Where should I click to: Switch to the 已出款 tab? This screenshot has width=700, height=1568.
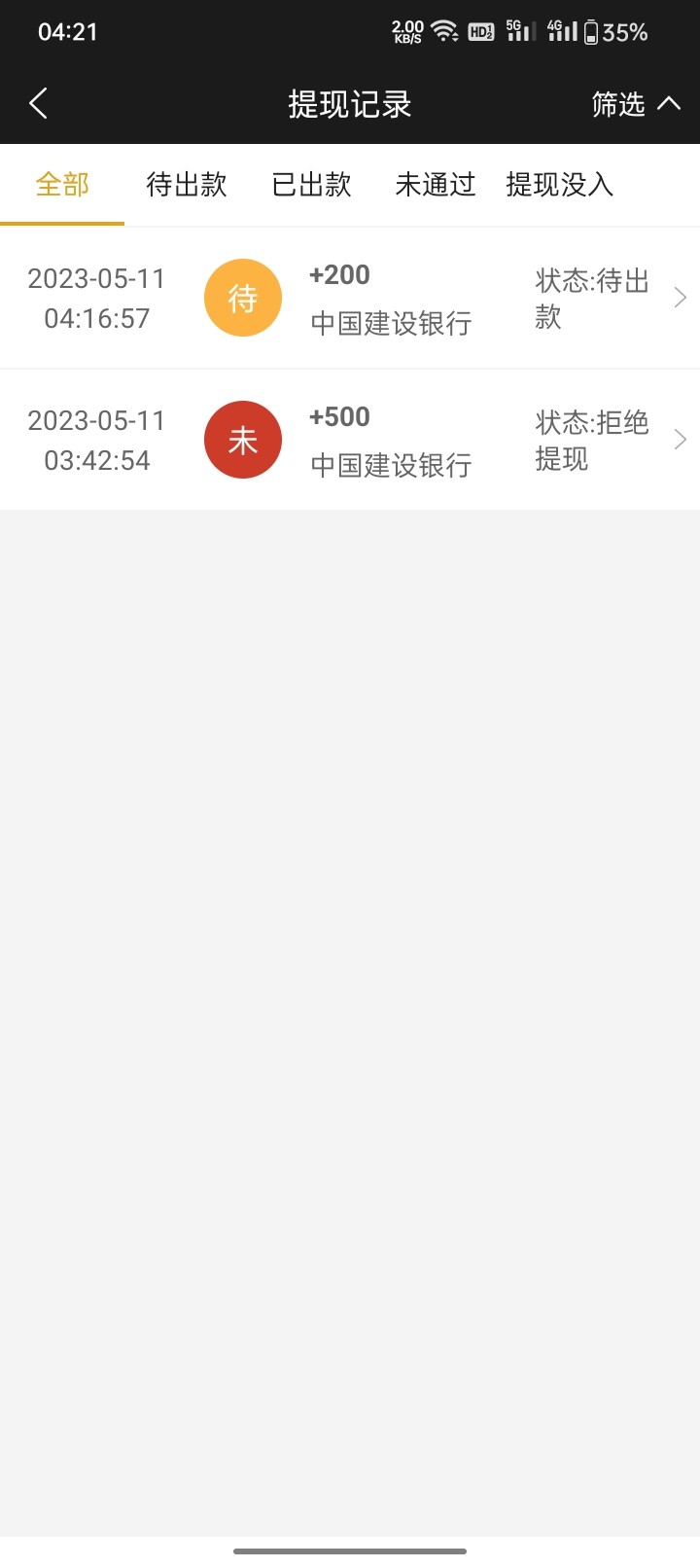[312, 185]
